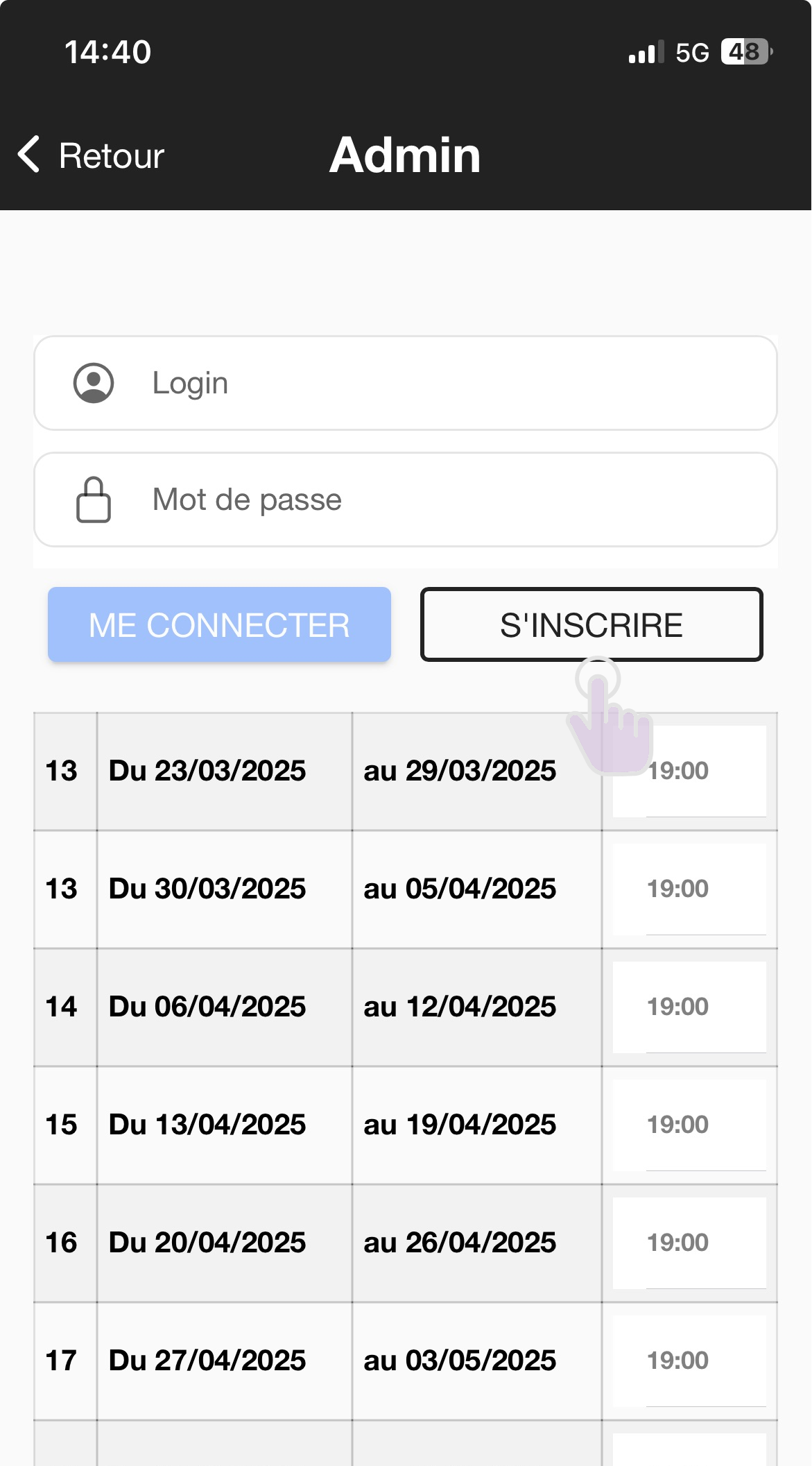812x1466 pixels.
Task: Change the time field for week 14
Action: (x=689, y=1007)
